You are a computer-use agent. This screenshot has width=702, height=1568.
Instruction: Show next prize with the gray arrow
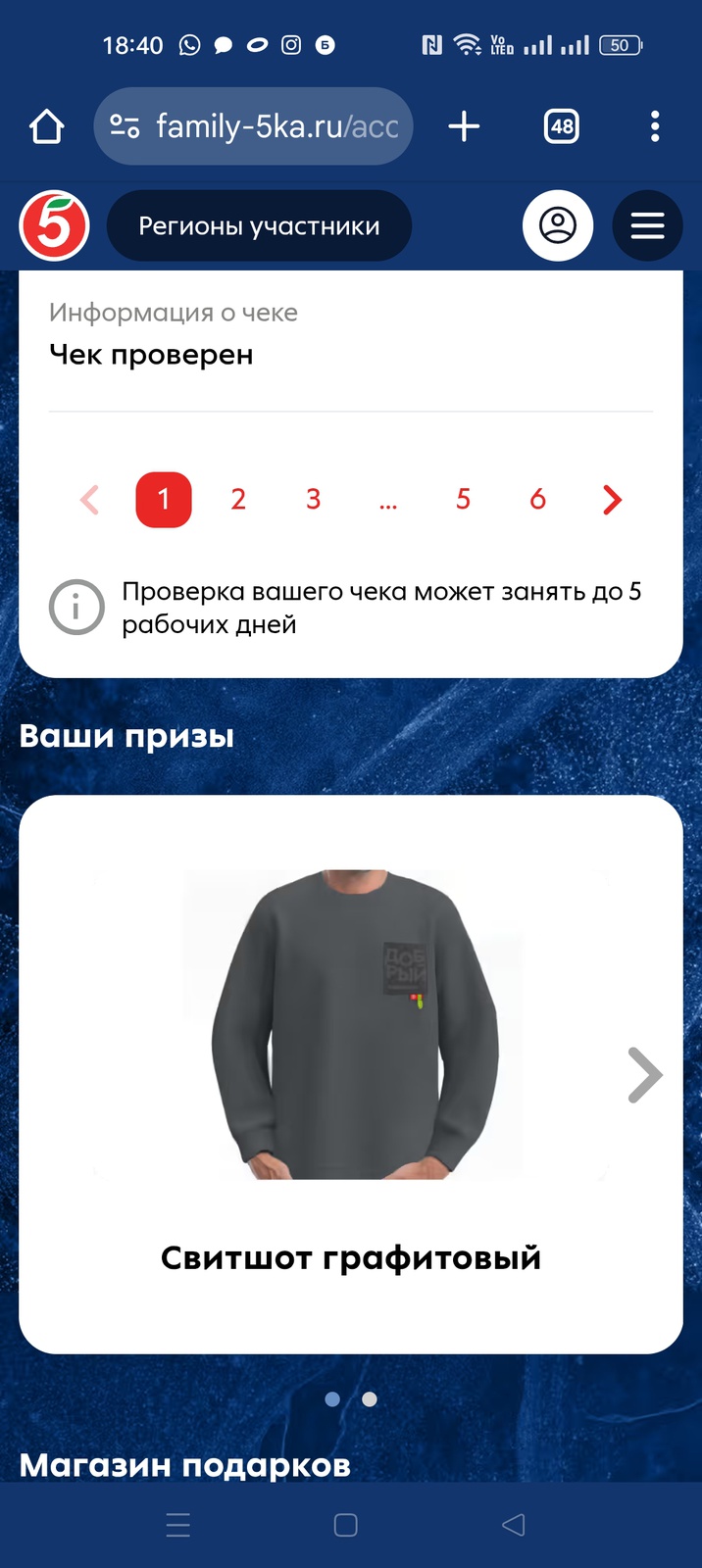(644, 1075)
